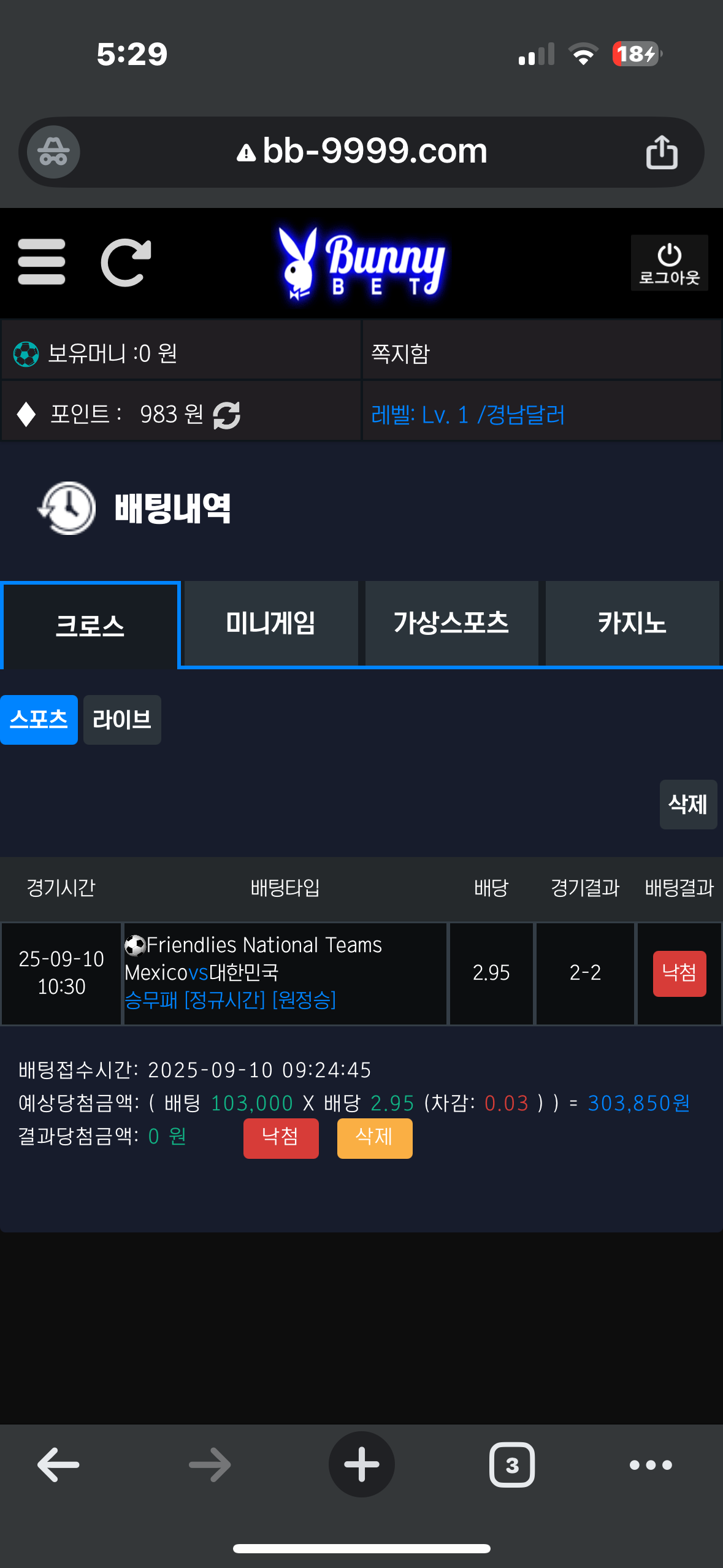The image size is (723, 1568).
Task: Open a new browser tab
Action: tap(361, 1464)
